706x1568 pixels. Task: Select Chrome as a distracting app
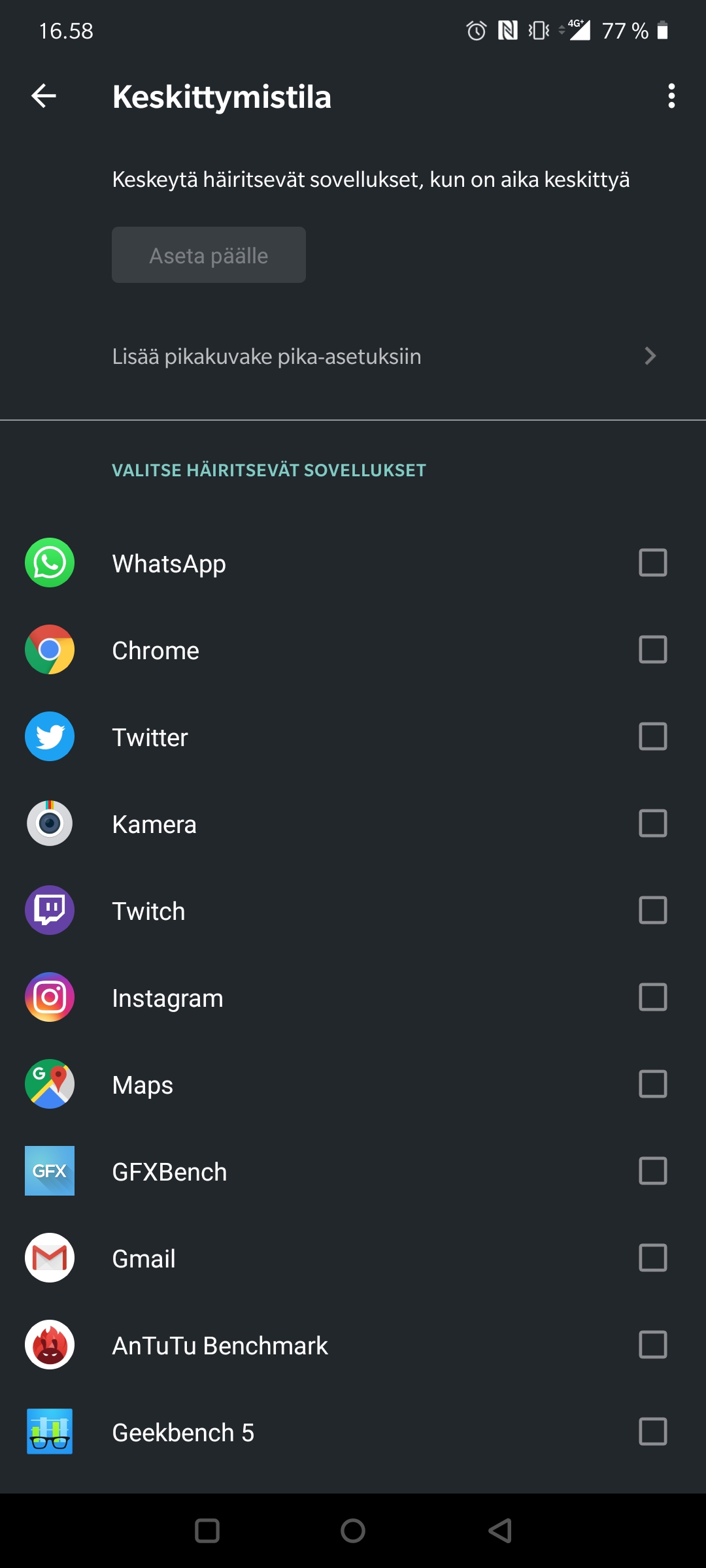pyautogui.click(x=652, y=649)
